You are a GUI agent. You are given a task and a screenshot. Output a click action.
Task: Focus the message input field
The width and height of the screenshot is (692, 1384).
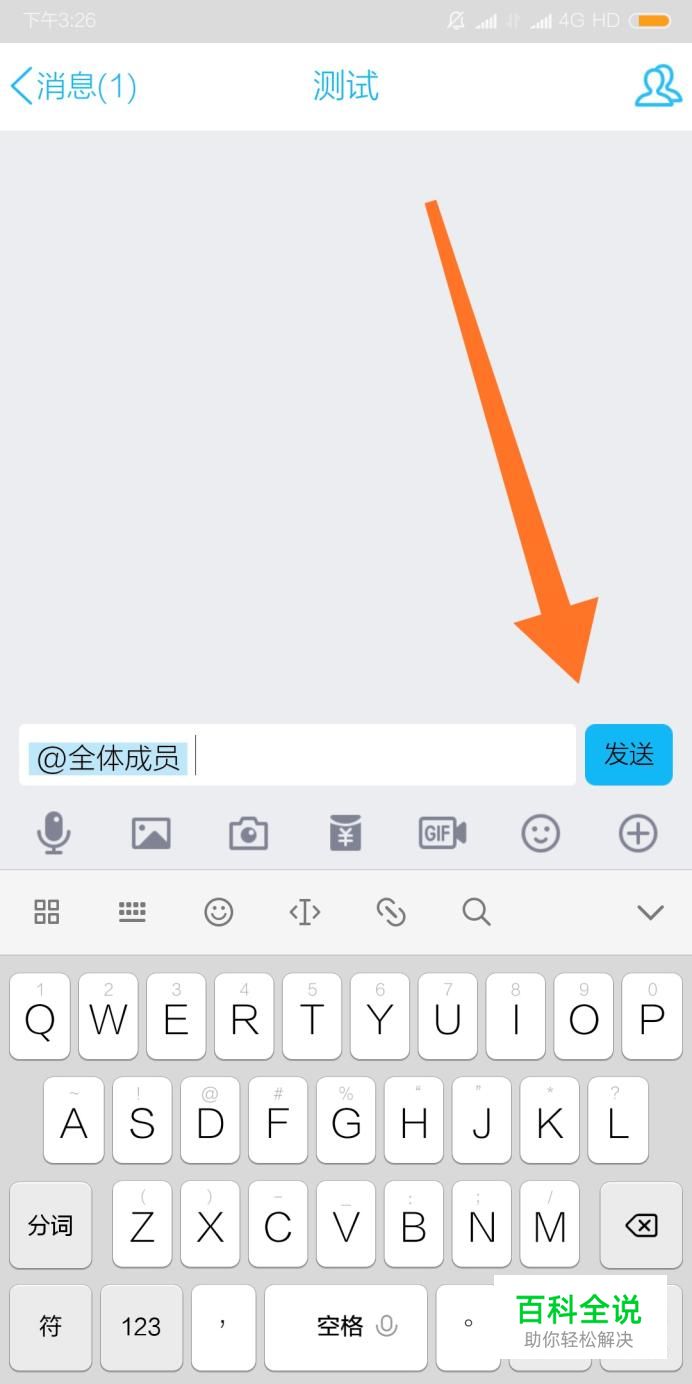click(380, 755)
